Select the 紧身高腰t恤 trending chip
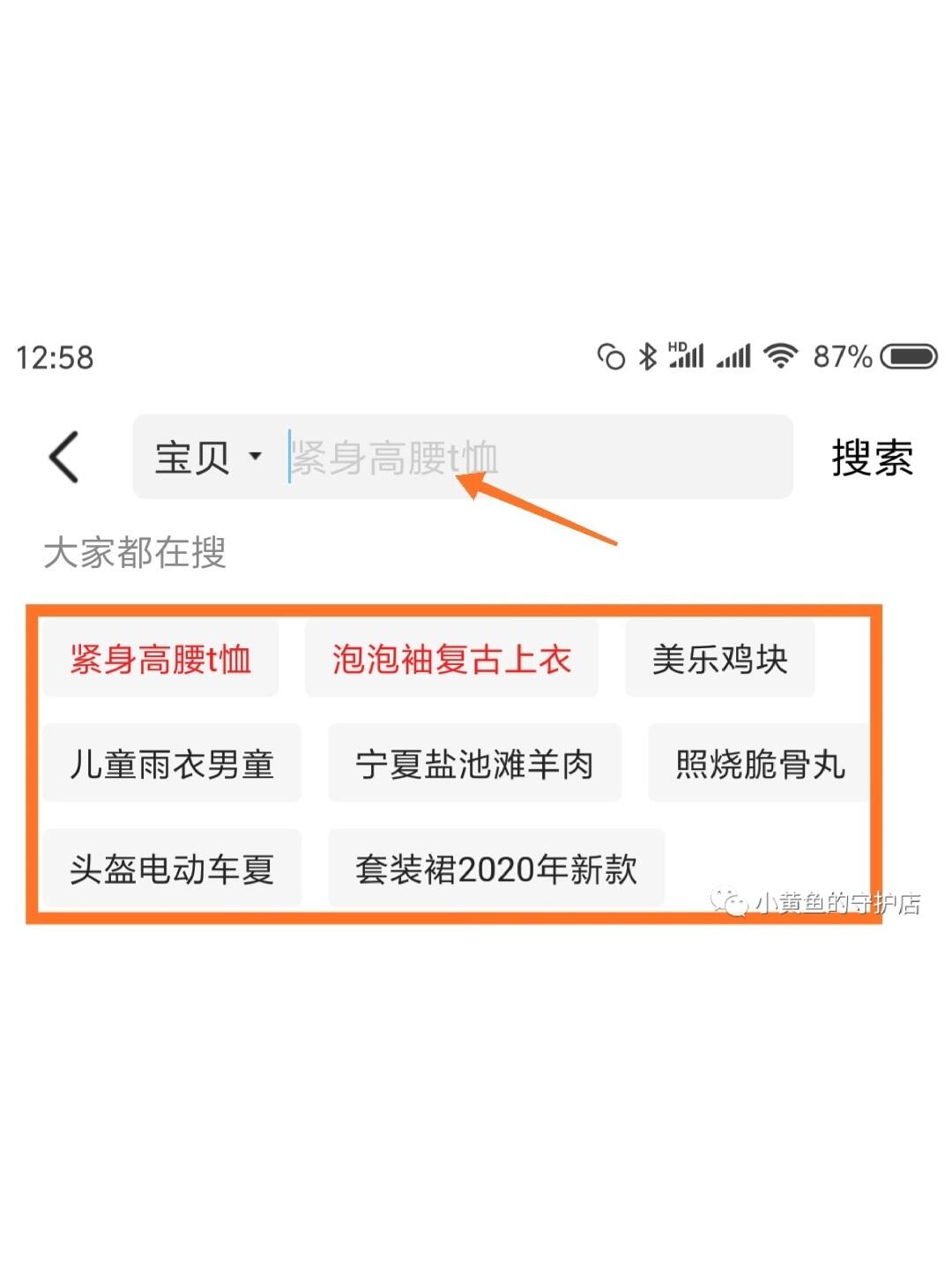The height and width of the screenshot is (1270, 952). pos(160,659)
